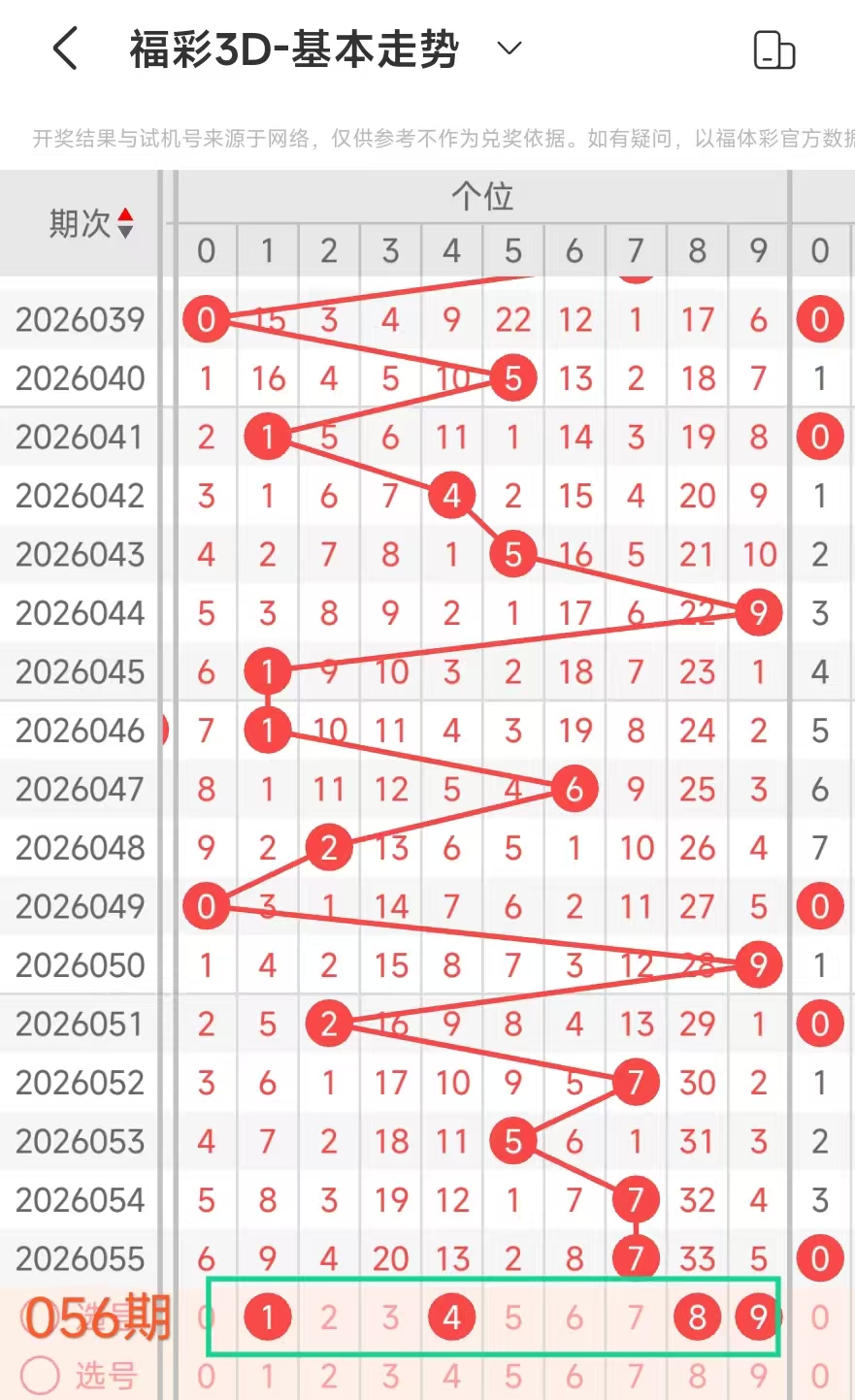Tap the radio circle beside the last 选号 row
This screenshot has width=855, height=1400.
coord(41,1375)
